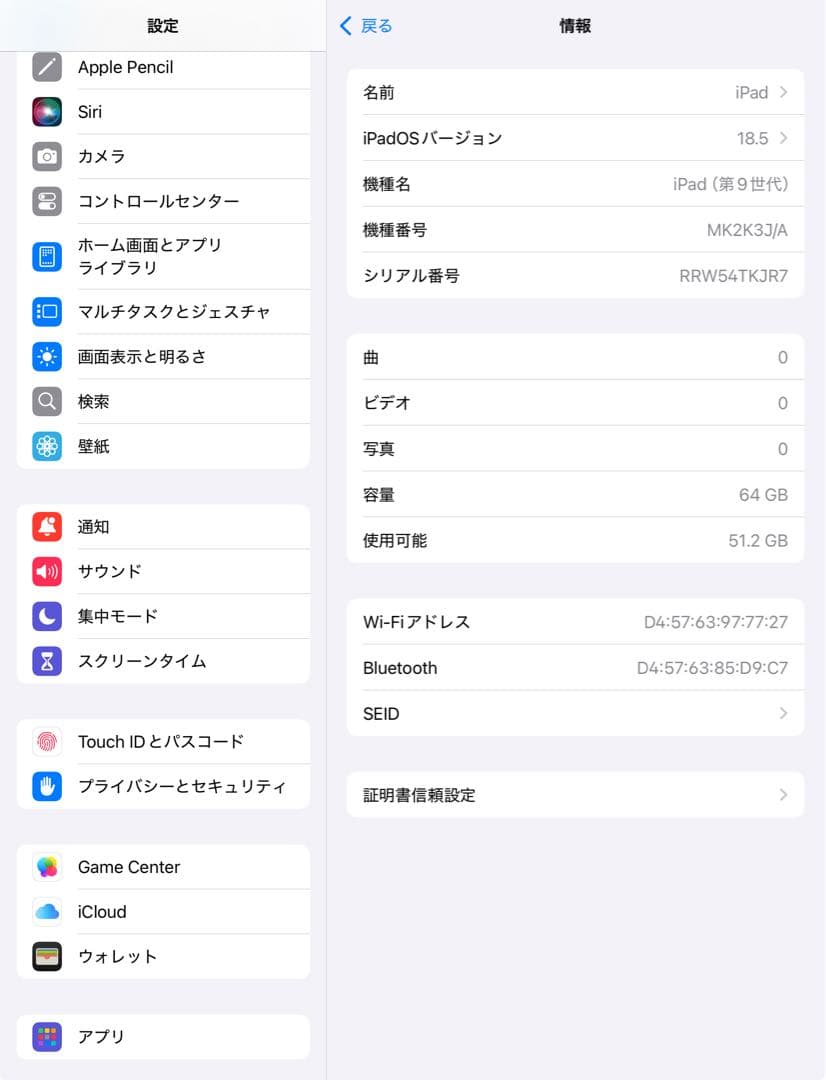Select the Apple Pencil icon
Viewport: 826px width, 1080px height.
coord(45,67)
